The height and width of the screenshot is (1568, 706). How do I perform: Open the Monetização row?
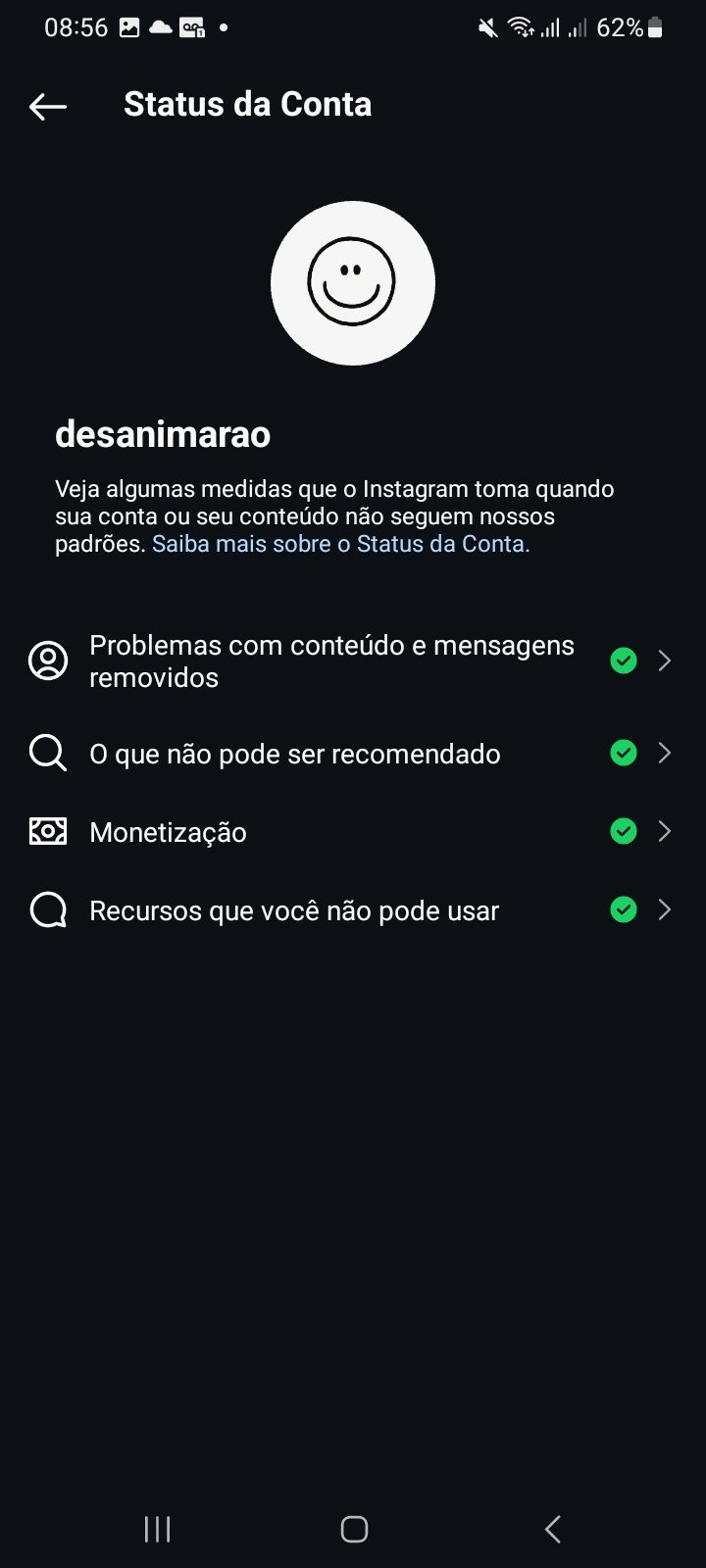(353, 832)
